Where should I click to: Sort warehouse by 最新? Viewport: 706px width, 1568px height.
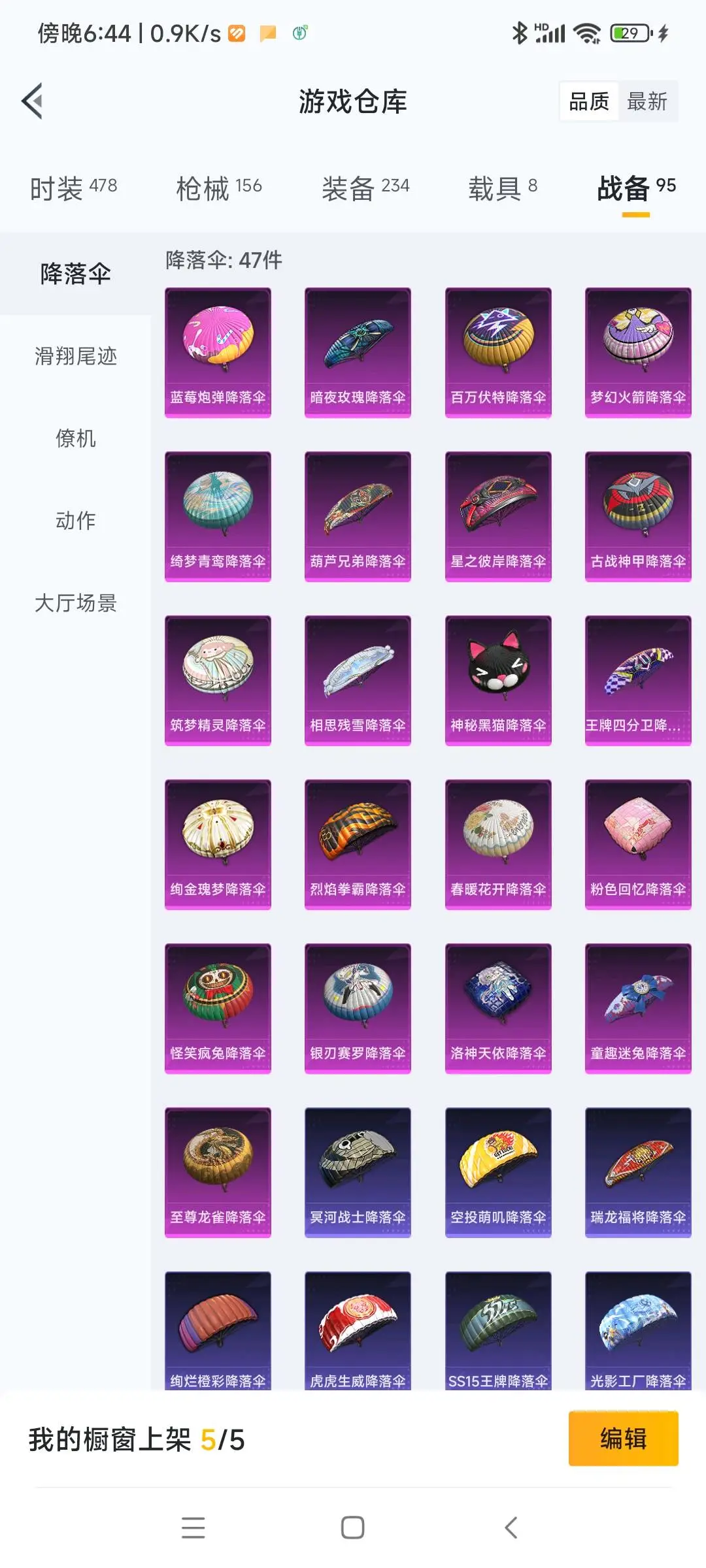pos(647,101)
